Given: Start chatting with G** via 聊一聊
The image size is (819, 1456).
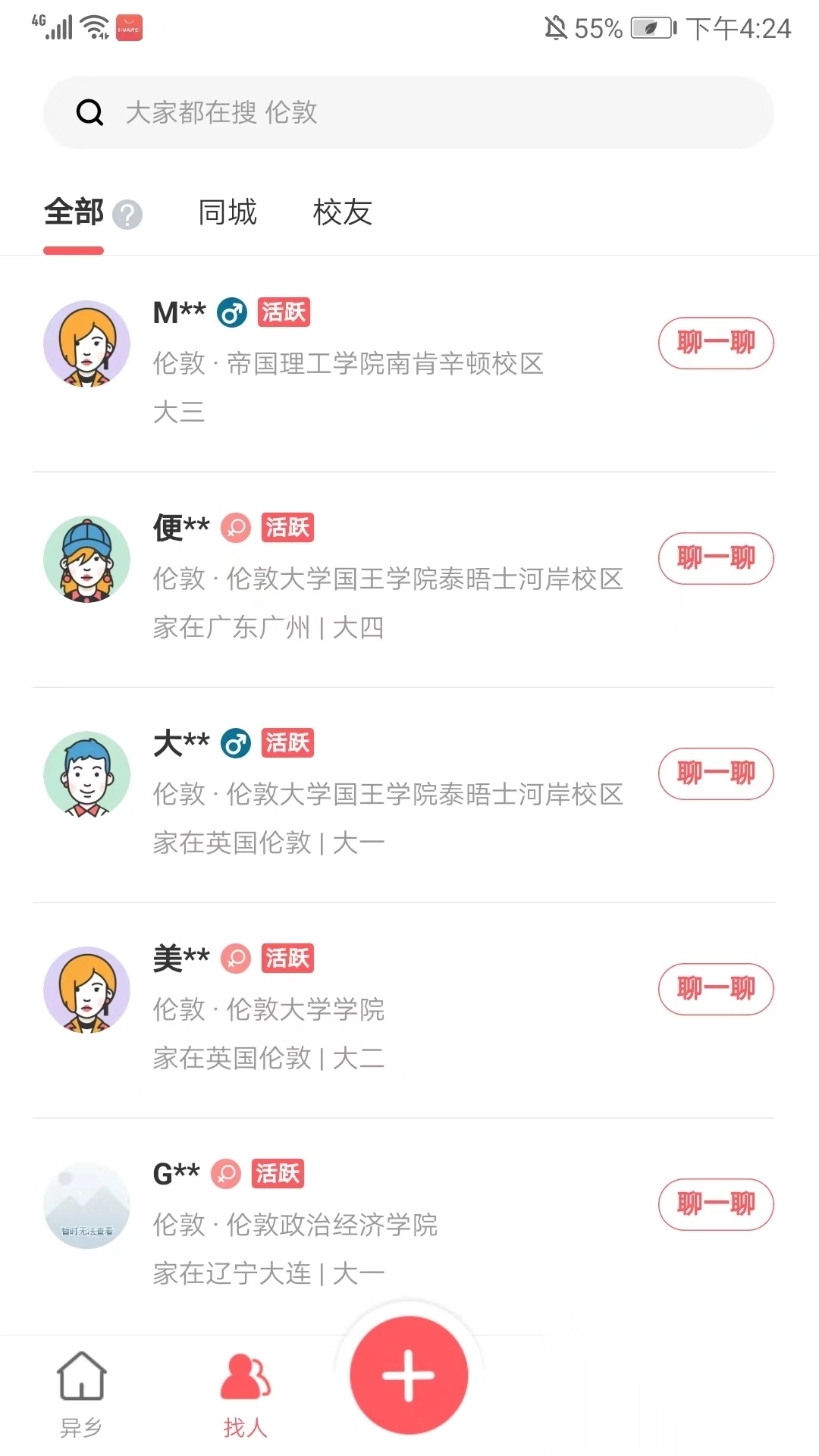Looking at the screenshot, I should point(715,1204).
